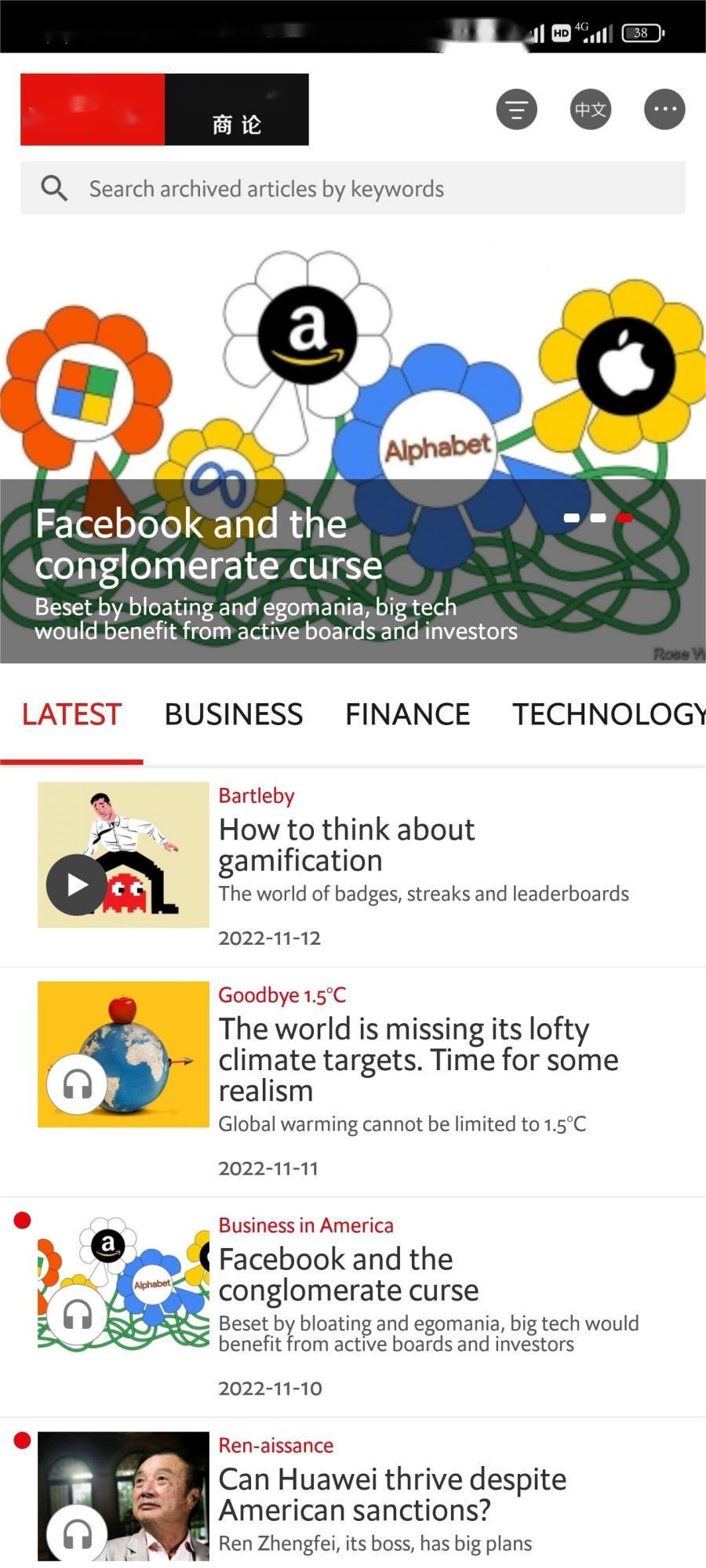This screenshot has height=1568, width=706.
Task: Open the climate targets realism article
Action: (420, 1058)
